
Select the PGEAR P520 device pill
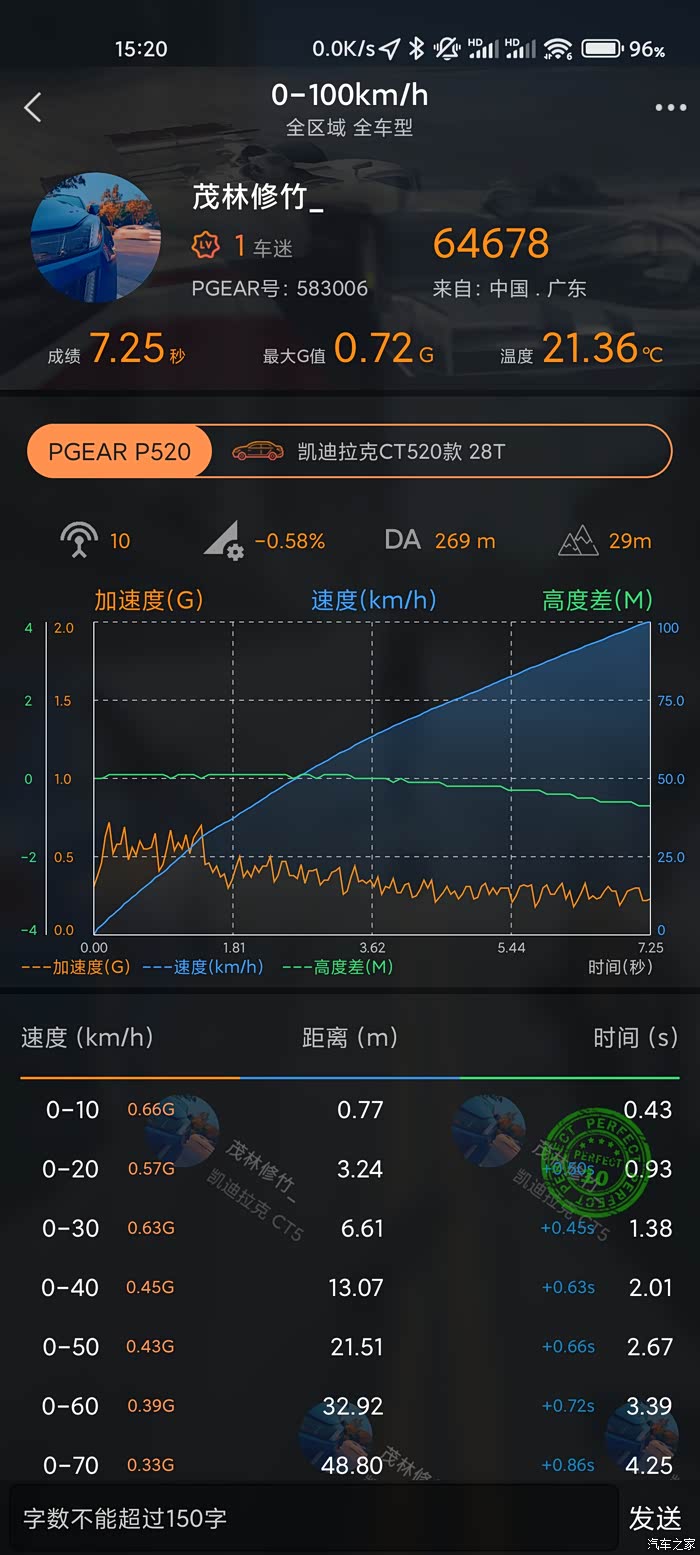coord(120,452)
